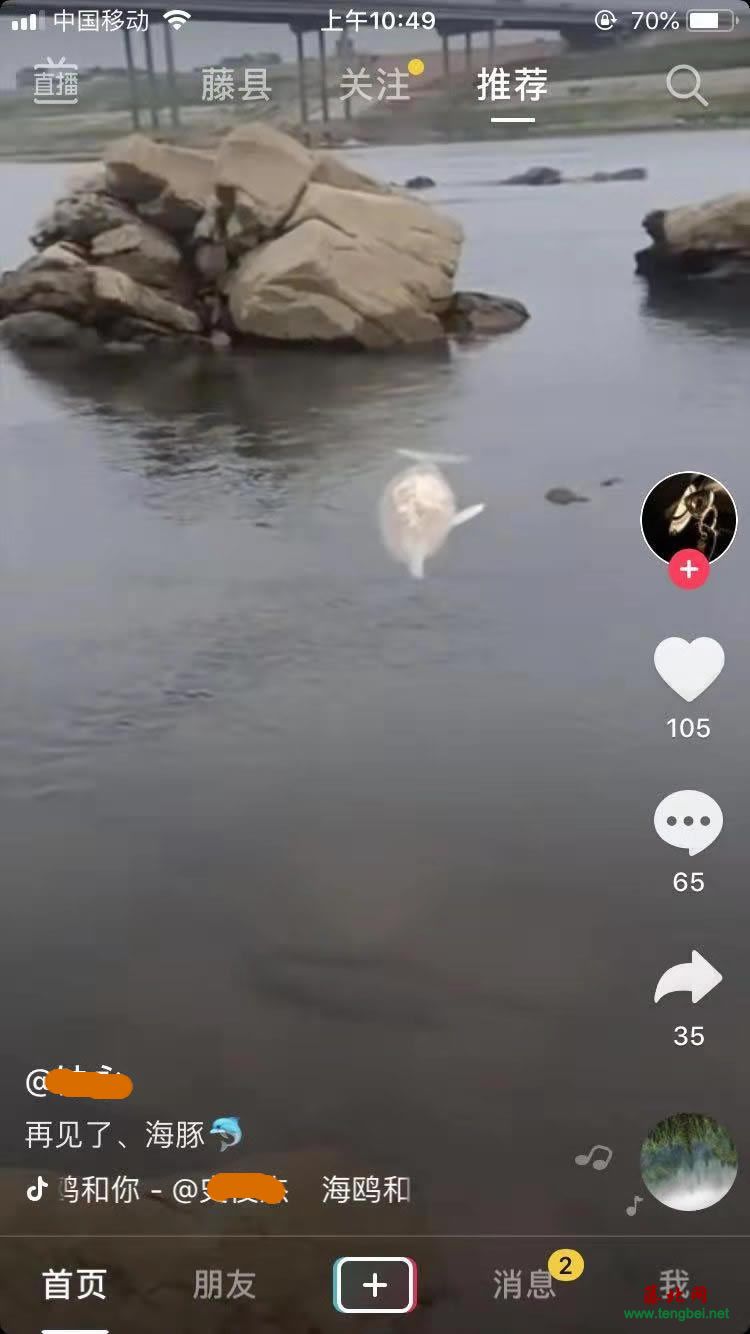Create a new video with plus button

[x=374, y=1285]
